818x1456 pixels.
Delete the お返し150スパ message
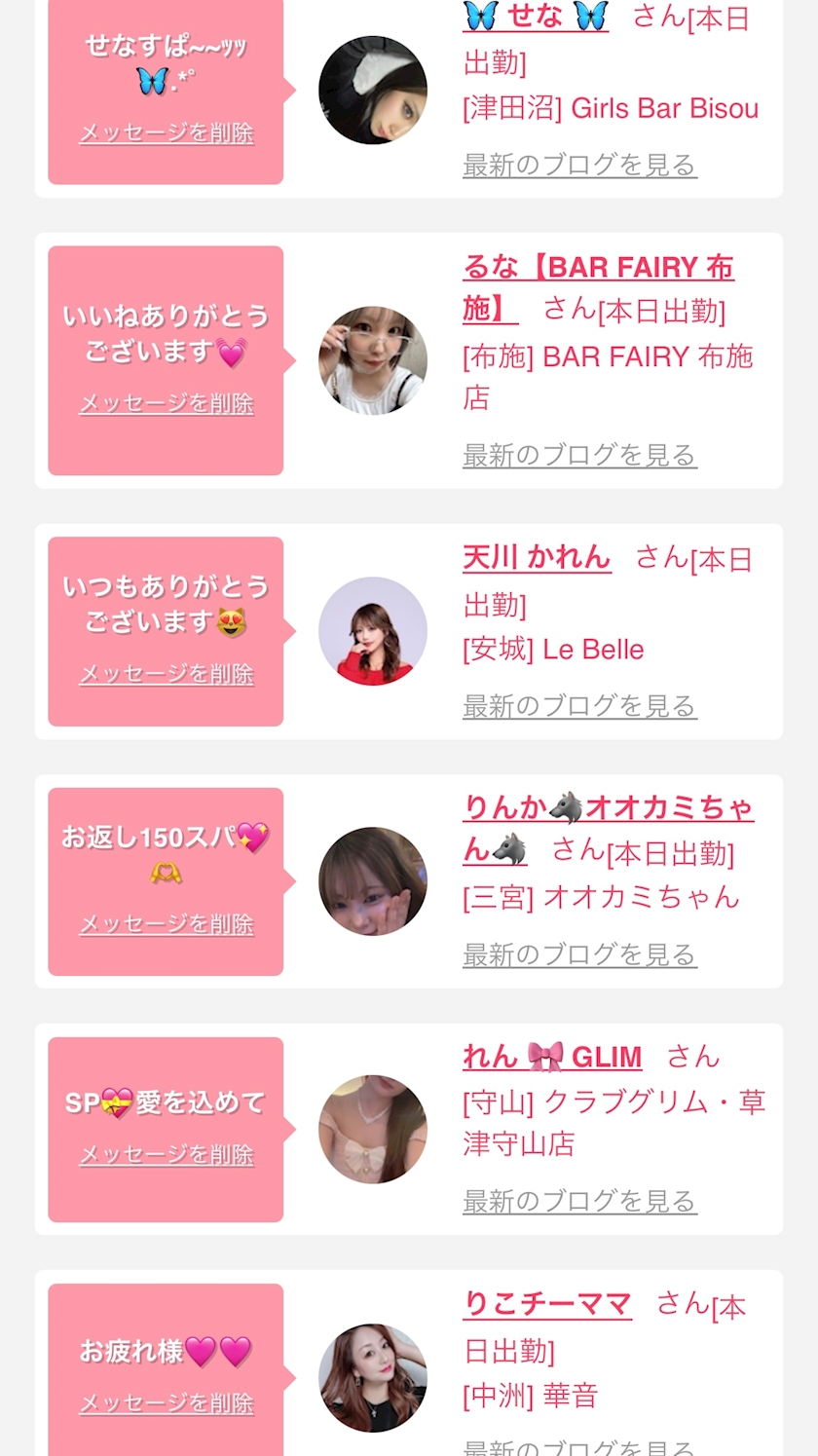[166, 924]
